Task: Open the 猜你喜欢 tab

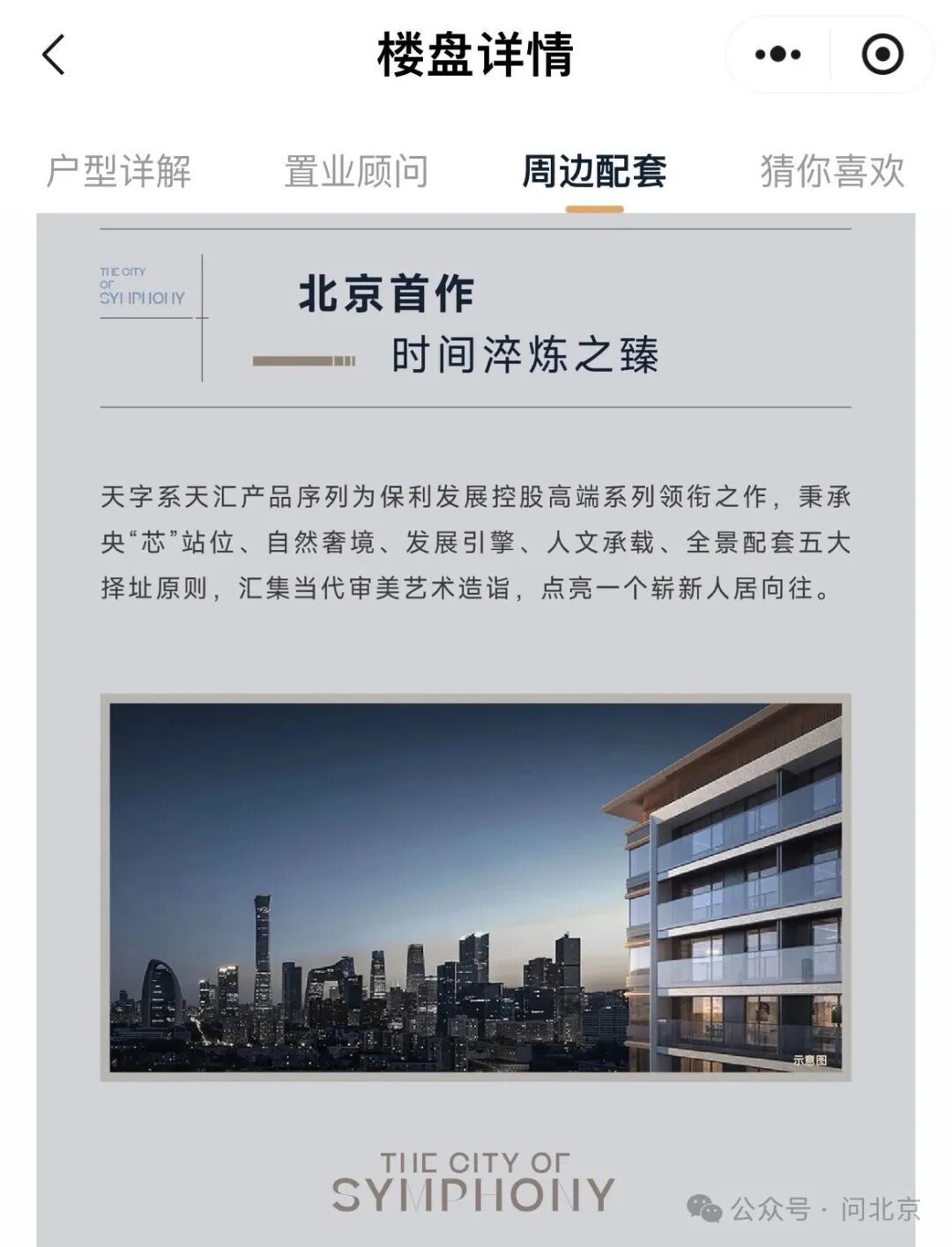Action: click(832, 171)
